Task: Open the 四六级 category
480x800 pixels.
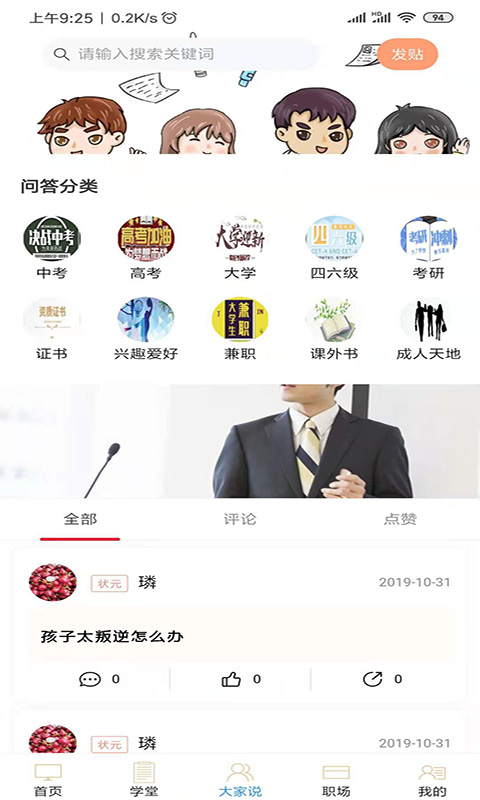Action: (x=334, y=248)
